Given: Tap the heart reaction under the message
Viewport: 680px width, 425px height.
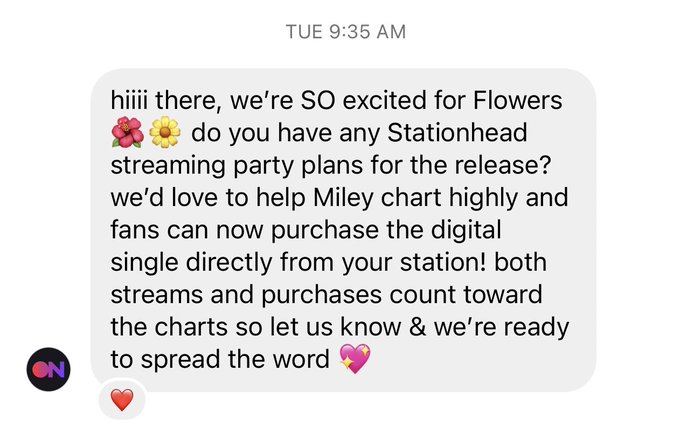Looking at the screenshot, I should pos(121,400).
